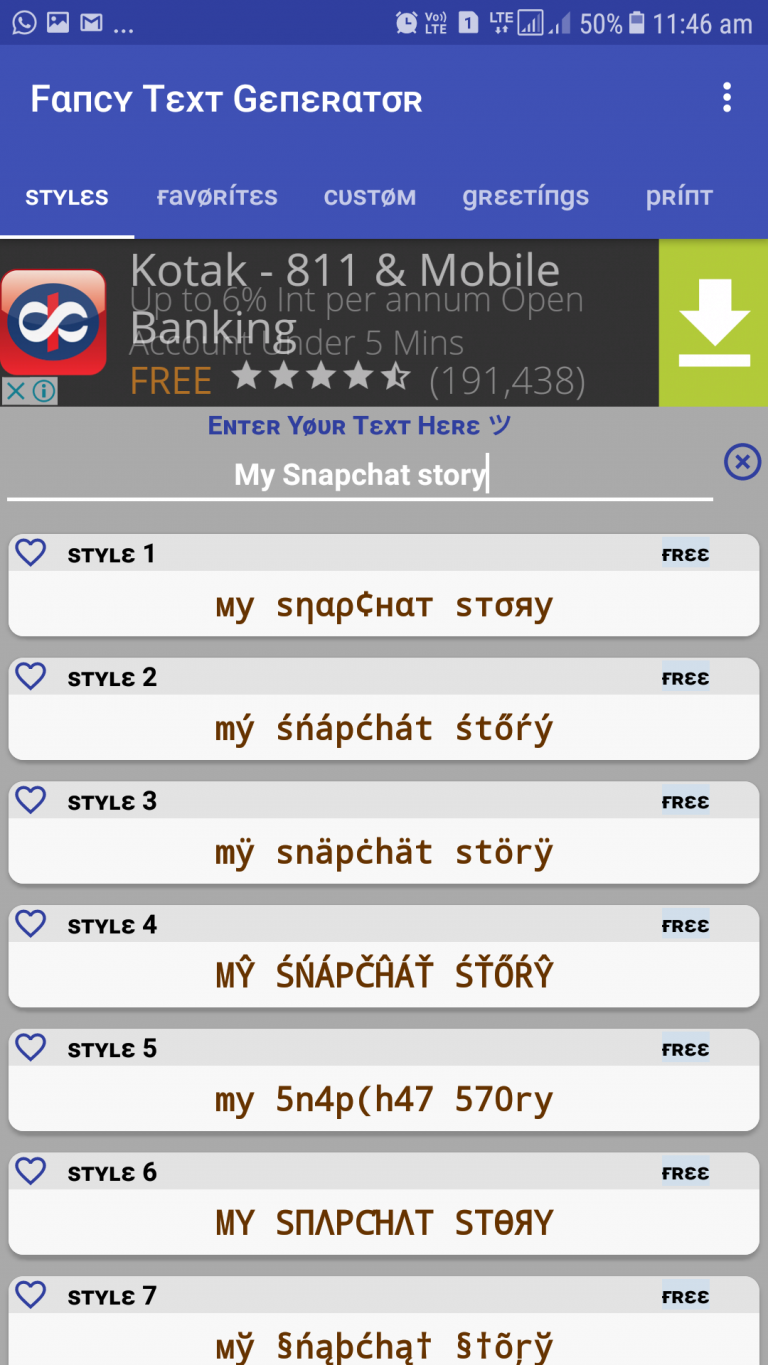Tap the Kotak bank logo in the ad
This screenshot has width=768, height=1365.
(x=54, y=322)
